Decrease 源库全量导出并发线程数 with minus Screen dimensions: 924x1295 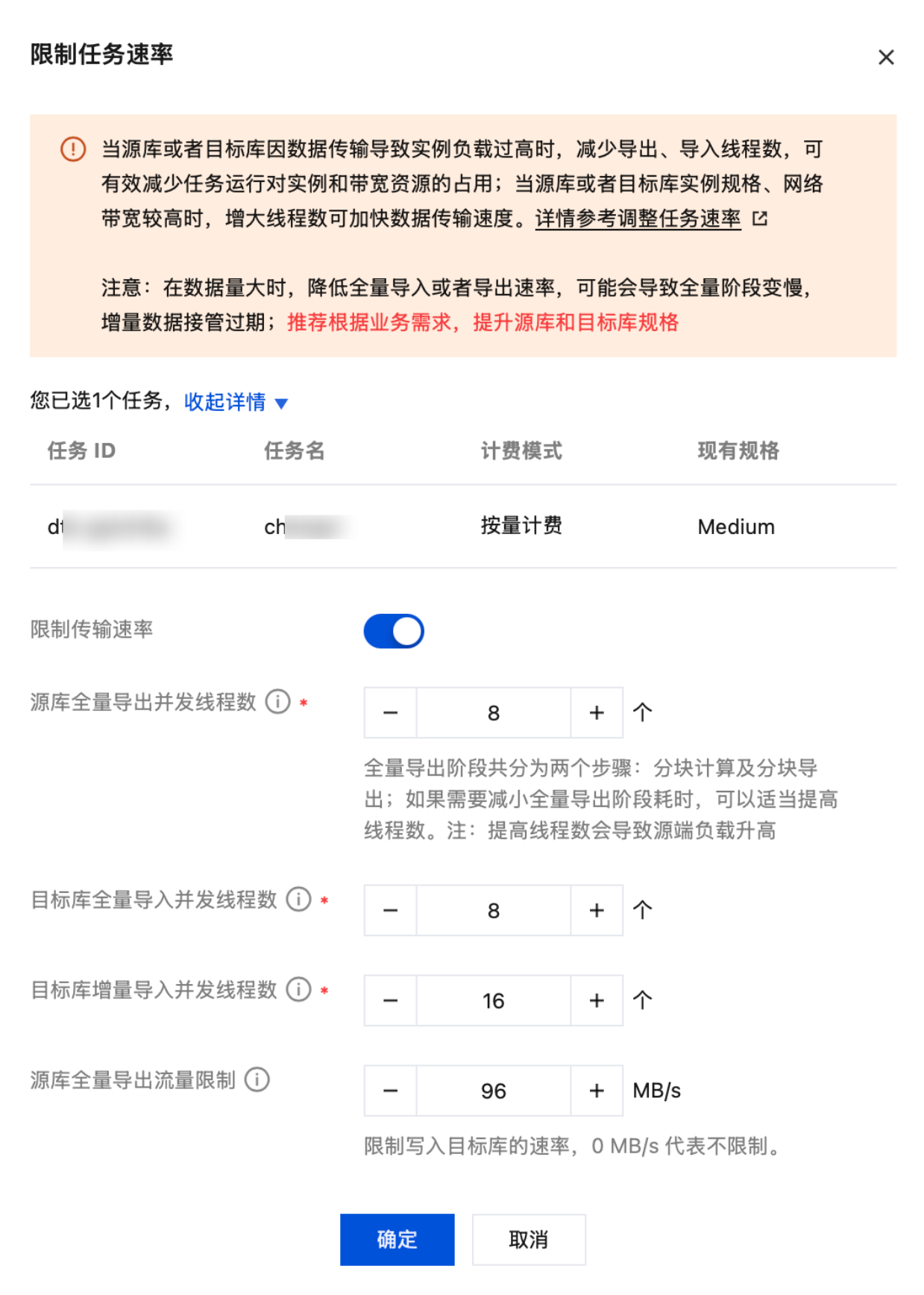click(x=390, y=713)
